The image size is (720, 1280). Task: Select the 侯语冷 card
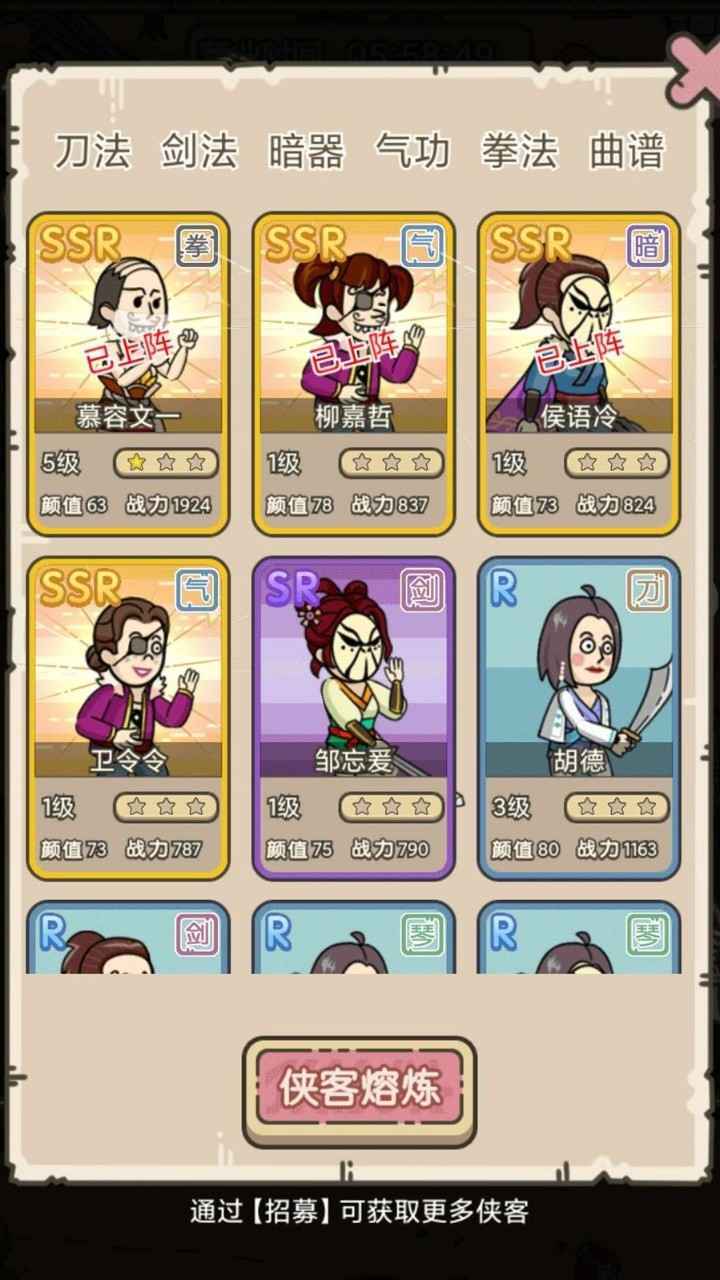(579, 374)
